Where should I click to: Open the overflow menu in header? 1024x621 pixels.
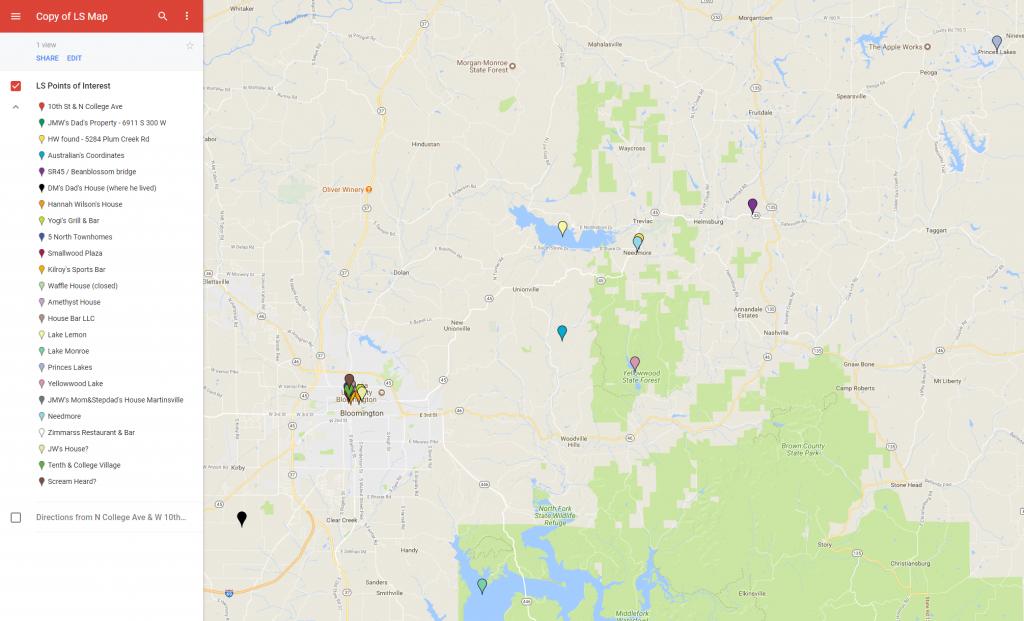click(187, 17)
